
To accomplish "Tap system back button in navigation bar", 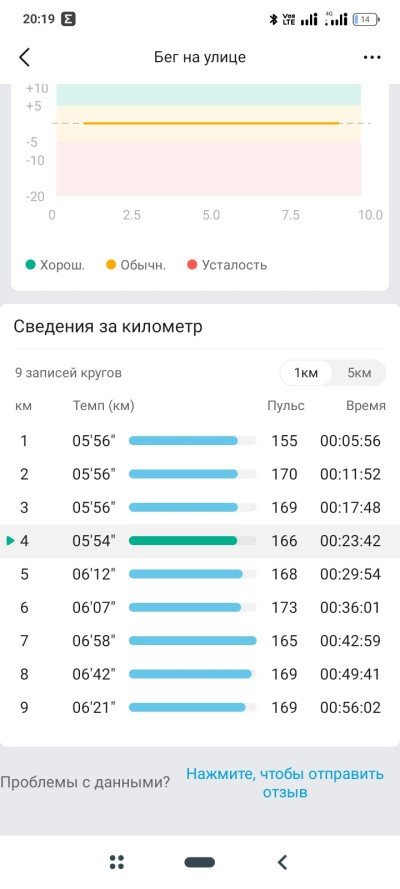I will [282, 862].
